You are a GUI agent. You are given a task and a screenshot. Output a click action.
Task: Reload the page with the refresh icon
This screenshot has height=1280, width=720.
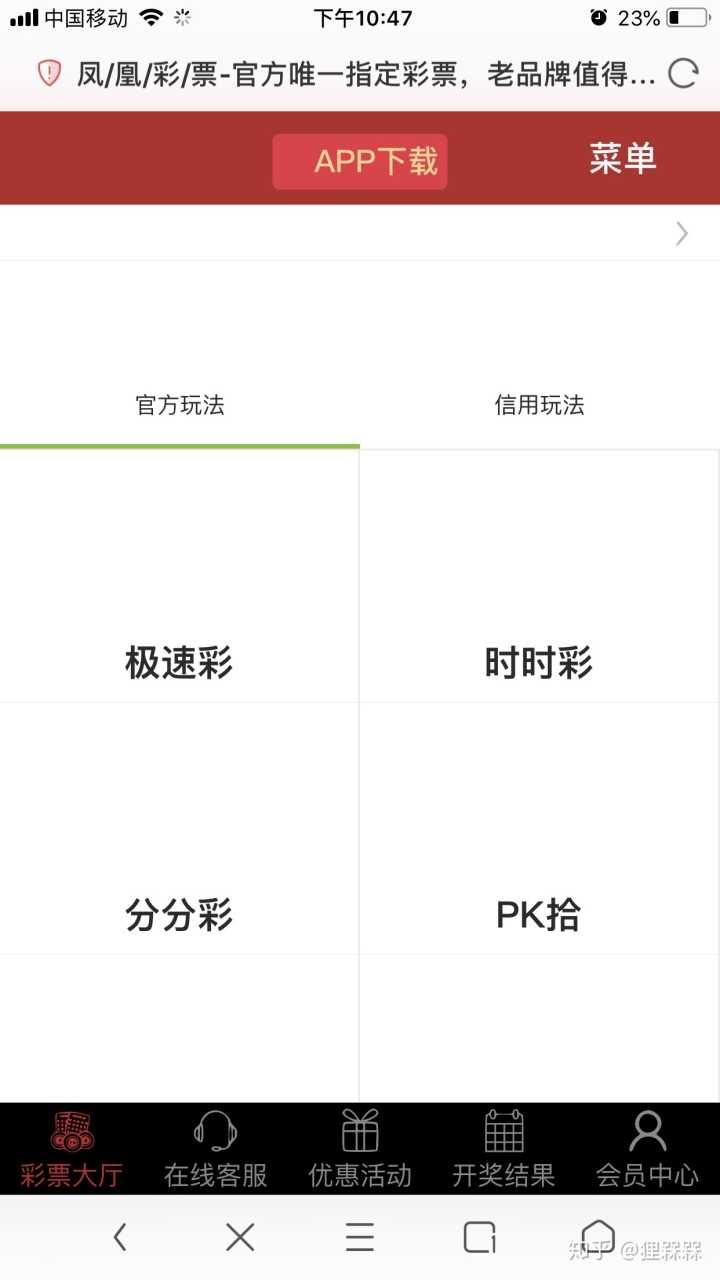683,74
